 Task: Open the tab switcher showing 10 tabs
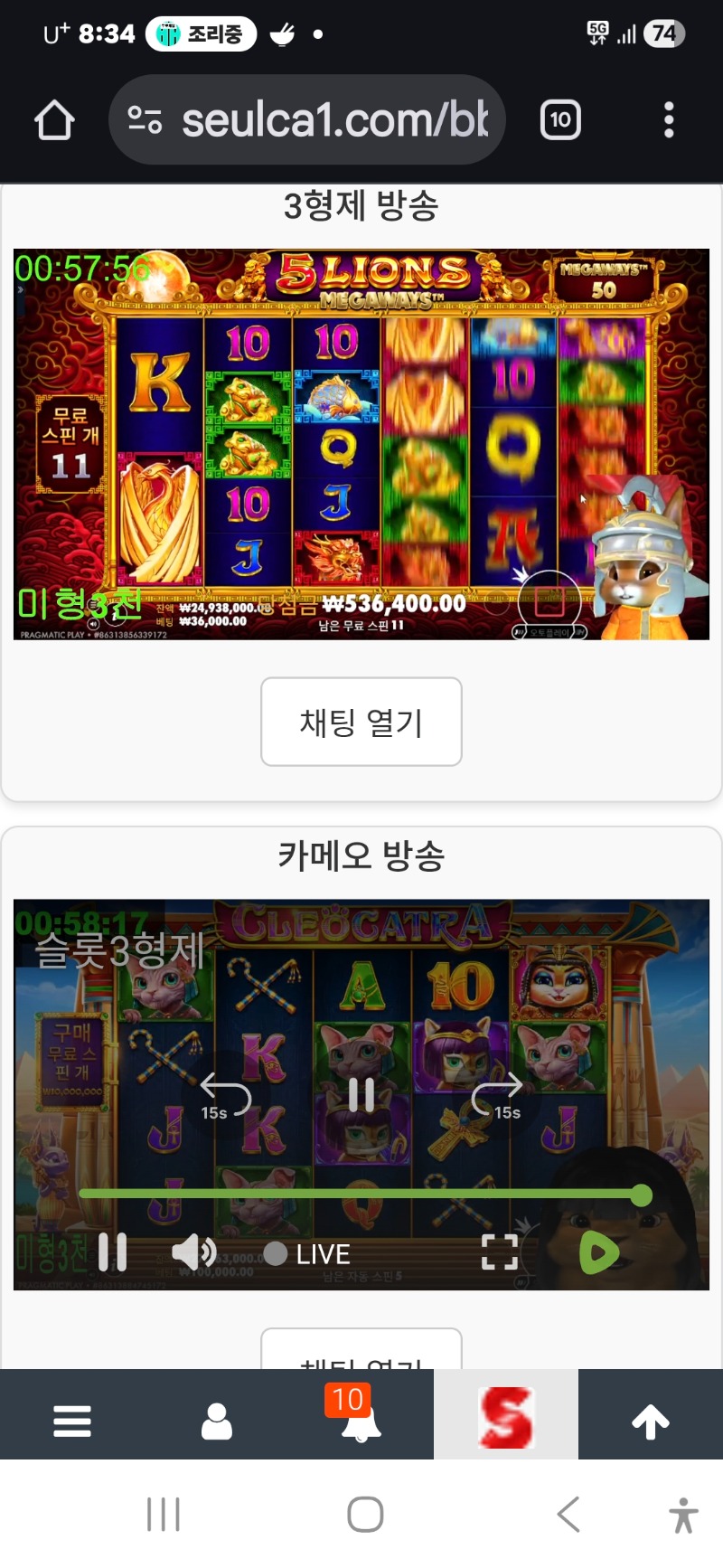(560, 120)
